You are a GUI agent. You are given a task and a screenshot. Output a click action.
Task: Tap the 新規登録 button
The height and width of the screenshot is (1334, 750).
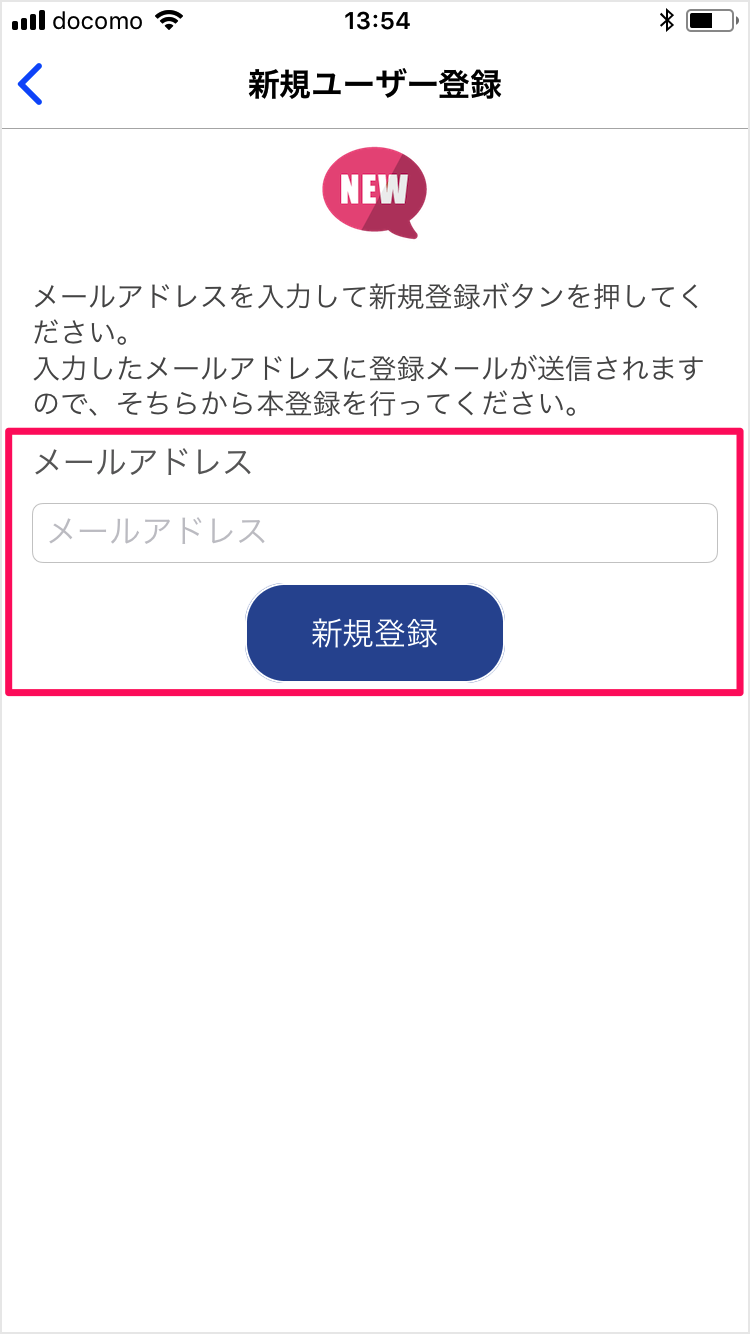(375, 633)
